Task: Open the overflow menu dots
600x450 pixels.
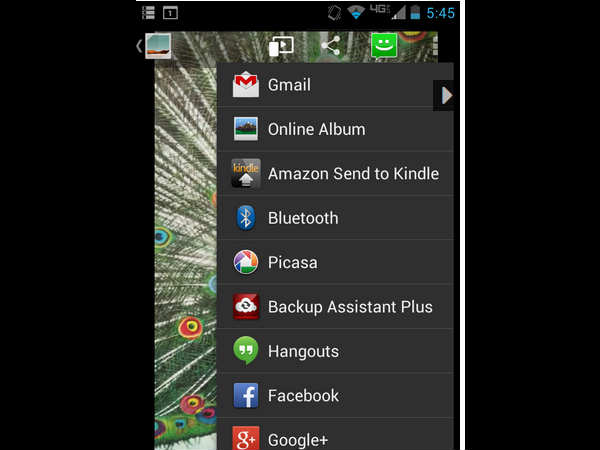Action: (x=436, y=46)
